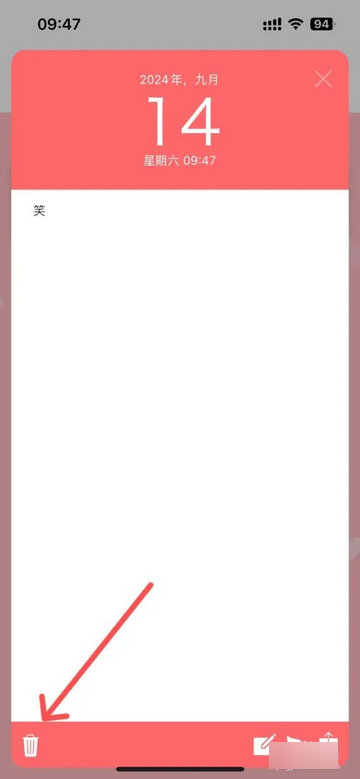Screen dimensions: 360x779
Task: Close the diary entry with the X
Action: click(x=323, y=79)
